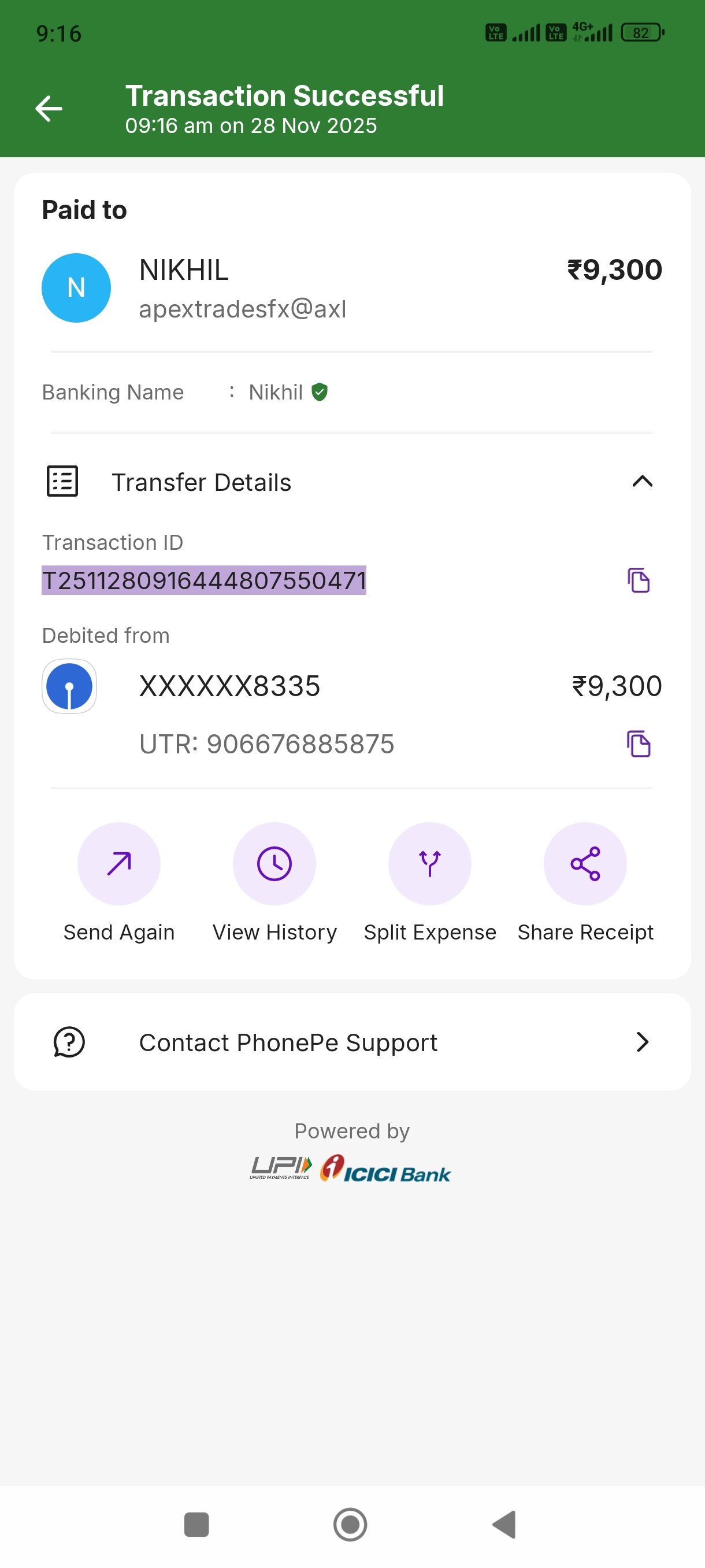Select Split Expense
705x1568 pixels.
tap(429, 864)
